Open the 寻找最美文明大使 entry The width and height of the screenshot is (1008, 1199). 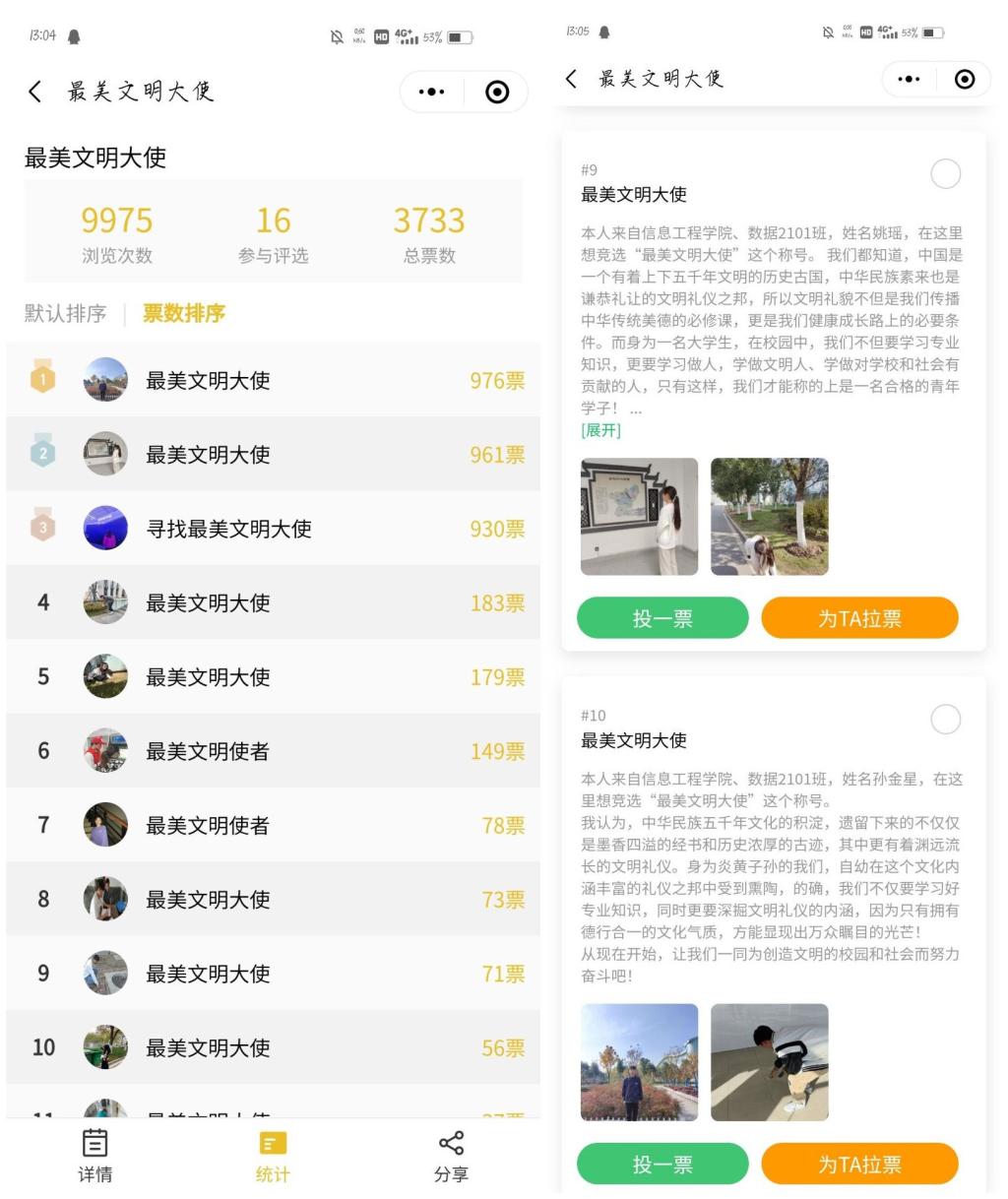click(x=273, y=529)
